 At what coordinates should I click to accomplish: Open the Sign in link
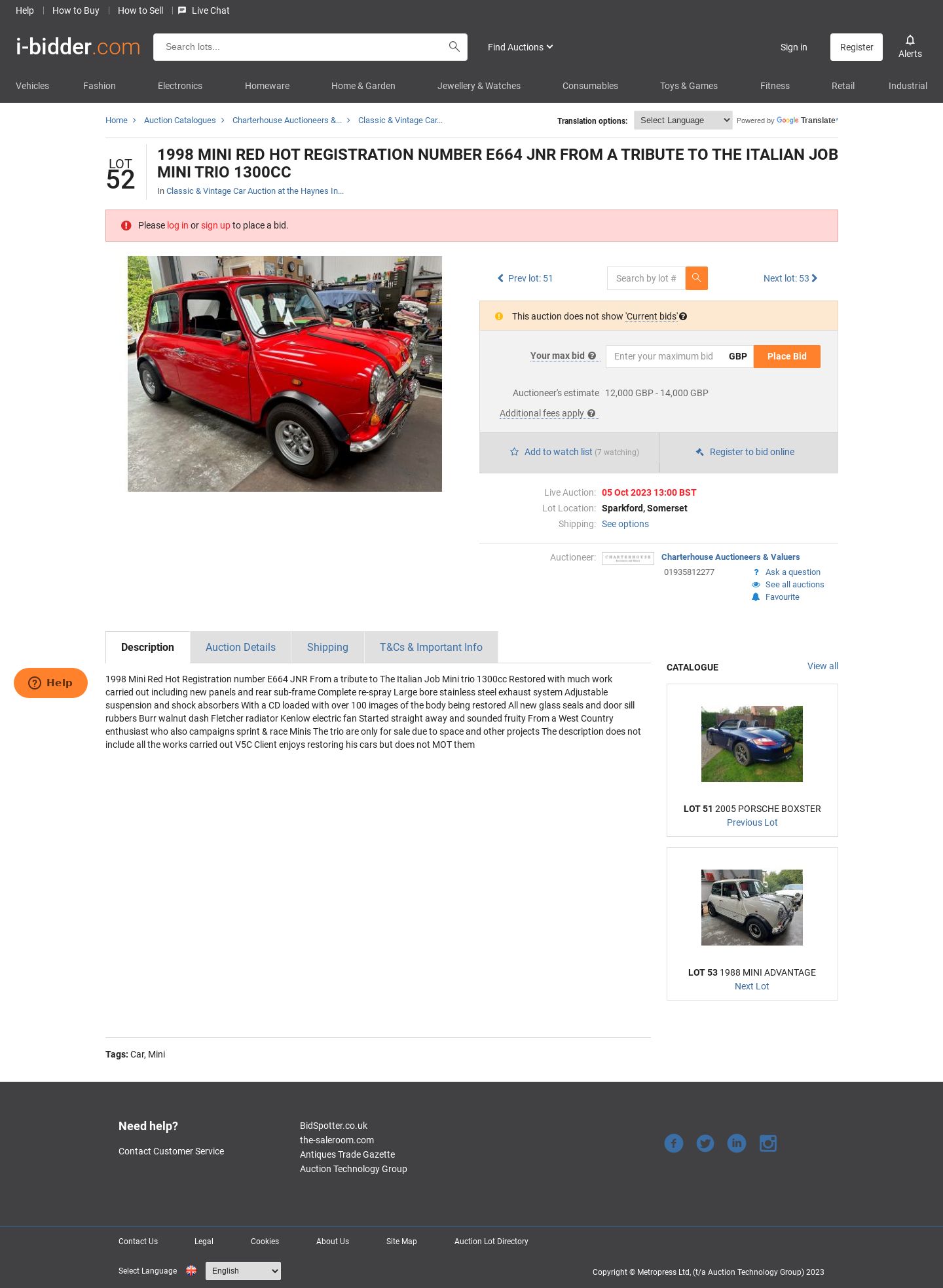pos(793,47)
